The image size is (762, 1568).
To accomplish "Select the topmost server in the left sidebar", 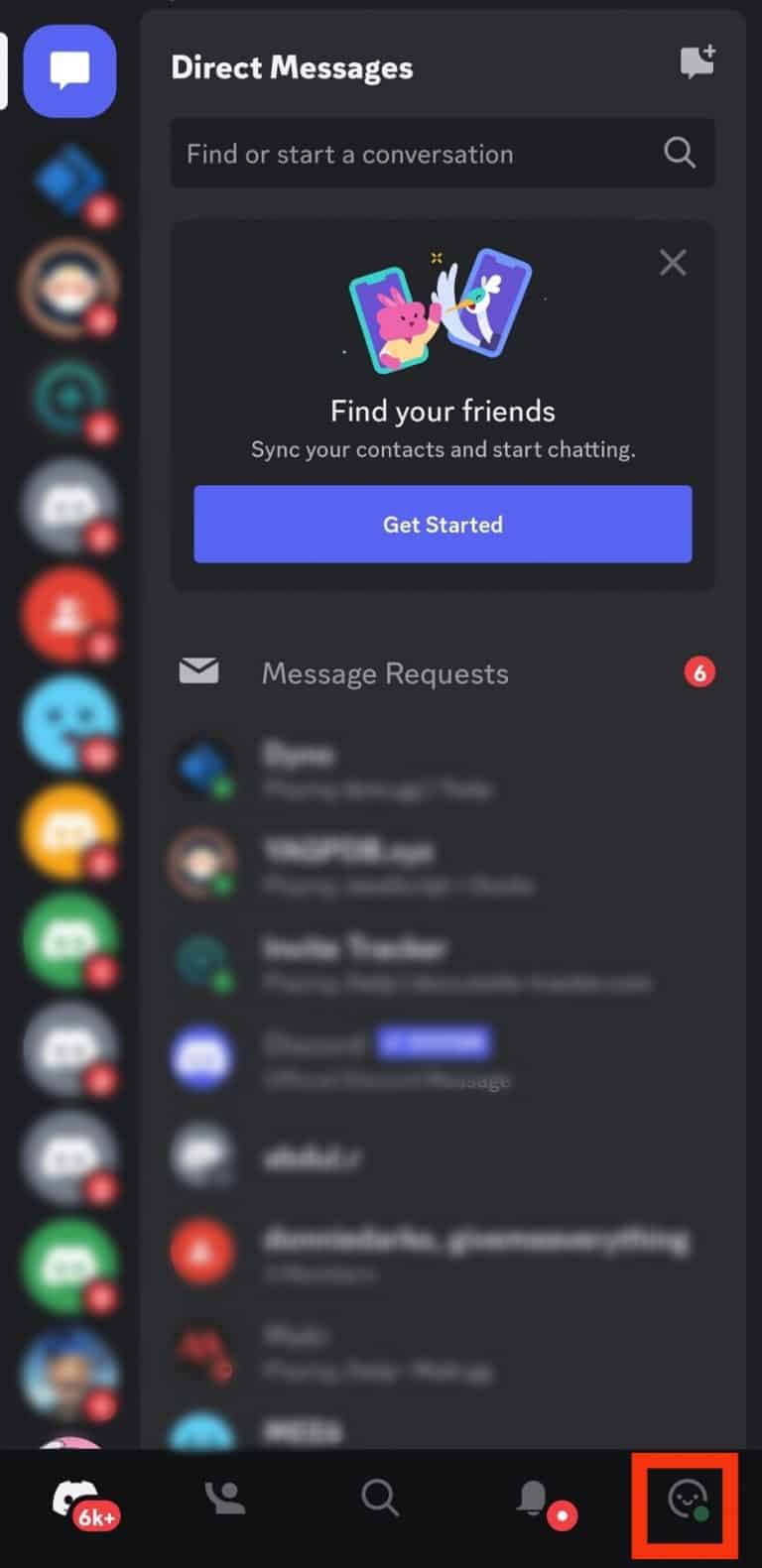I will [69, 179].
